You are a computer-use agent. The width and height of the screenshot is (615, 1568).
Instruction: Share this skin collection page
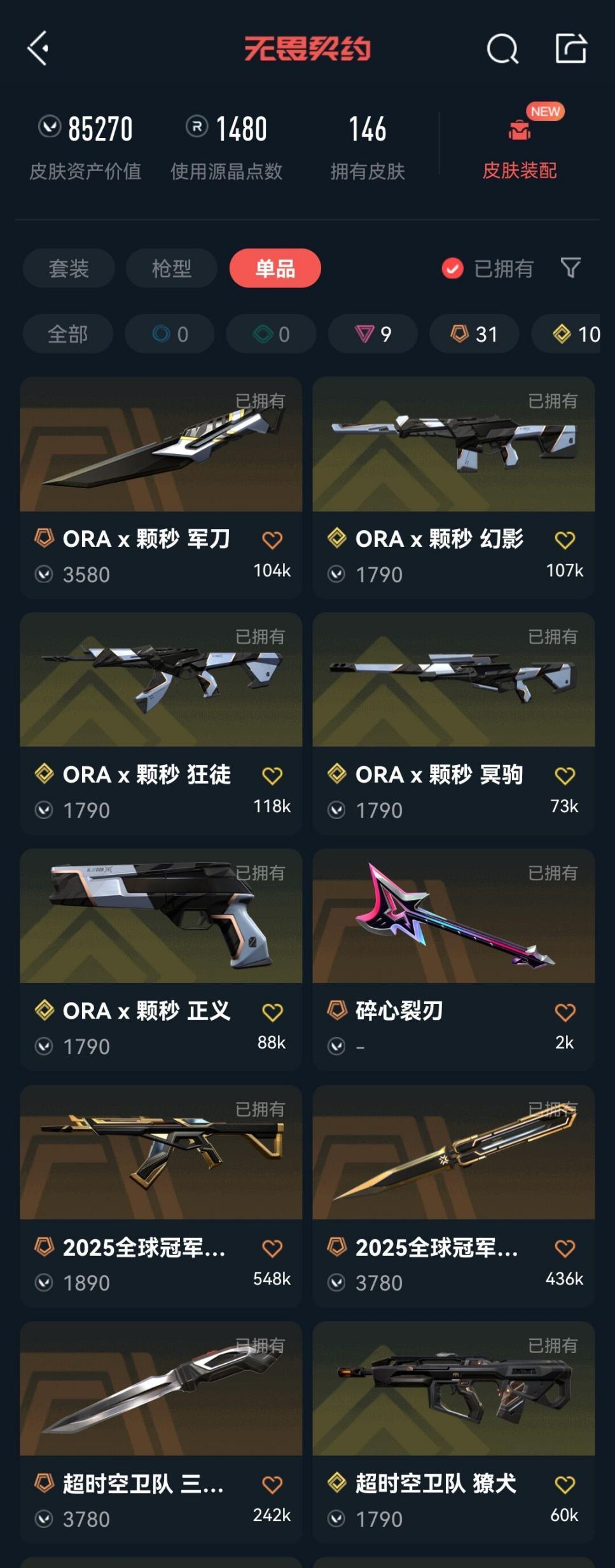tap(570, 48)
